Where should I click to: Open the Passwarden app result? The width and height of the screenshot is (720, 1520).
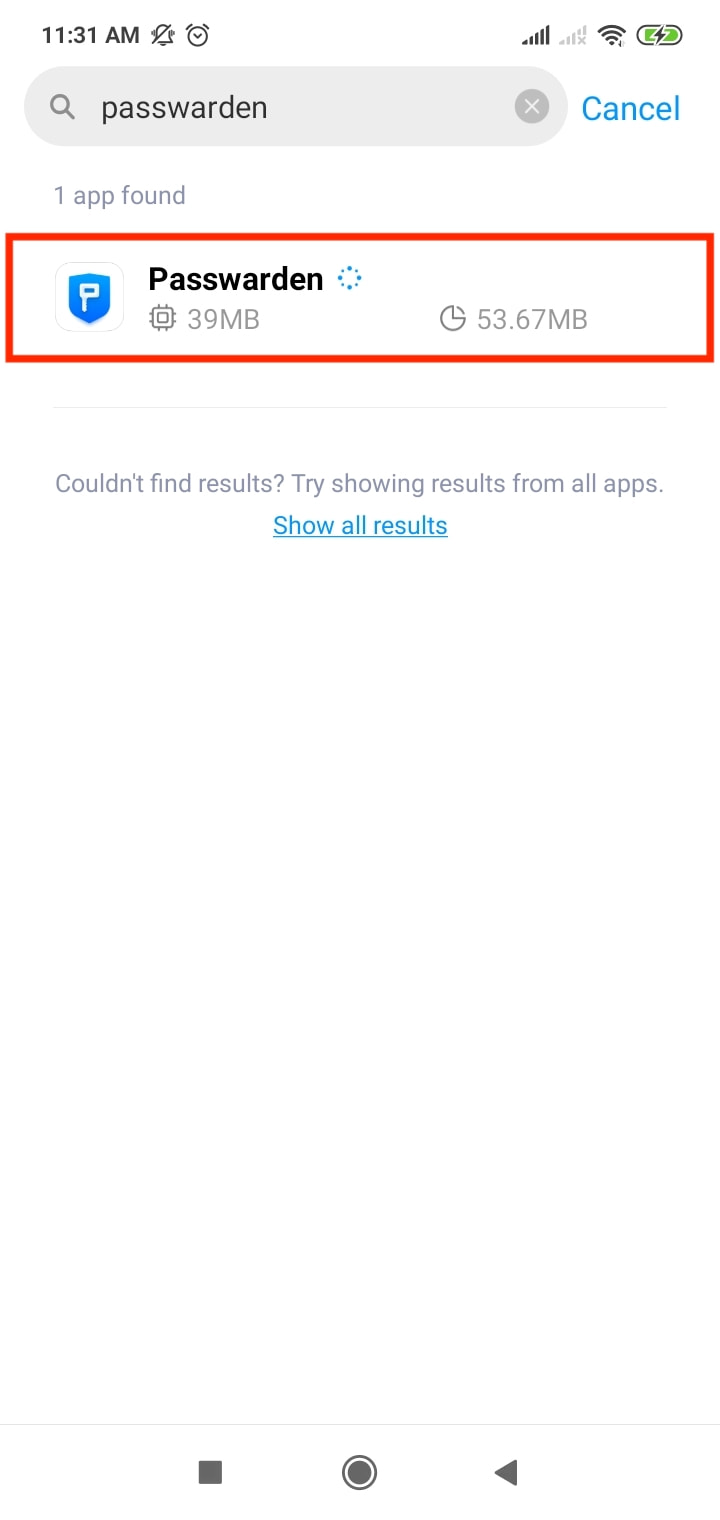coord(360,297)
